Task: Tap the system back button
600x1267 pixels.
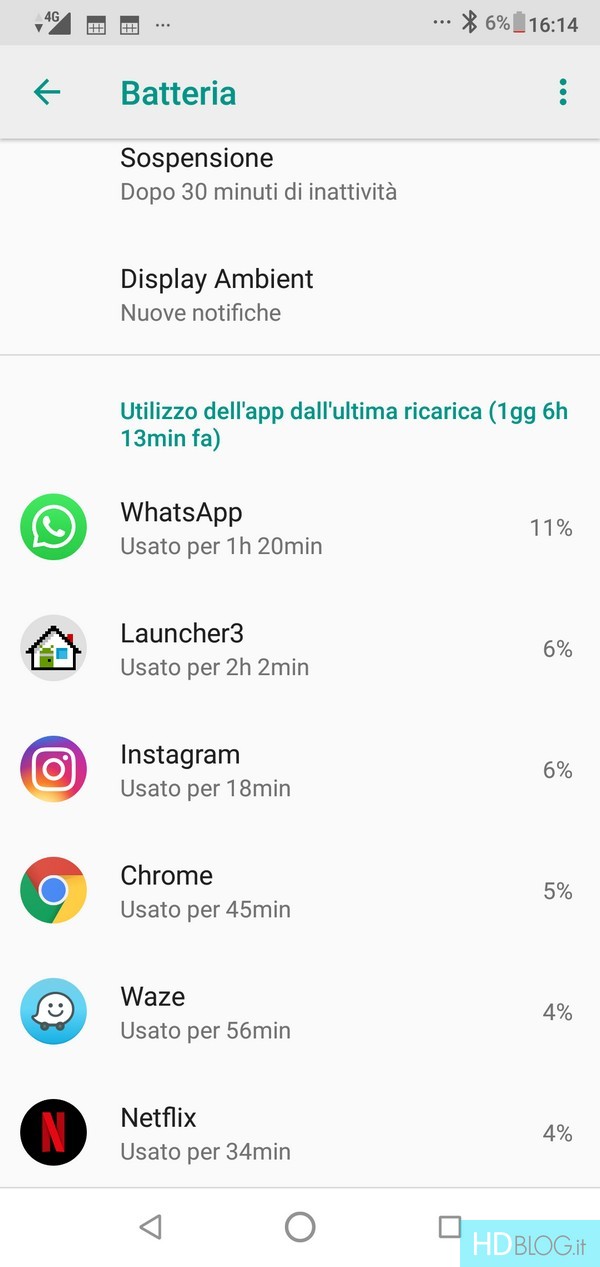Action: pos(150,1227)
